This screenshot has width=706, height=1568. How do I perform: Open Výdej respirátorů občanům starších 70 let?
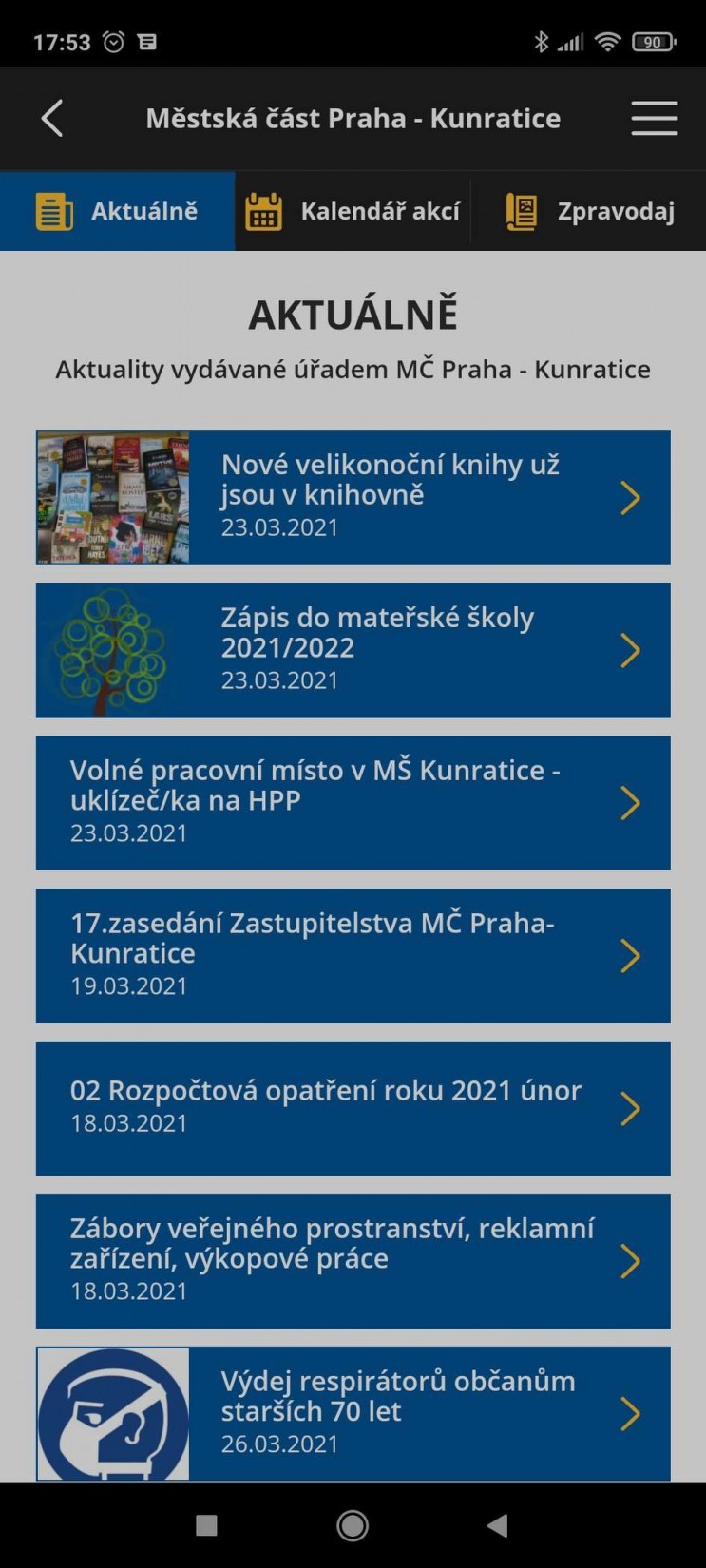point(353,1414)
